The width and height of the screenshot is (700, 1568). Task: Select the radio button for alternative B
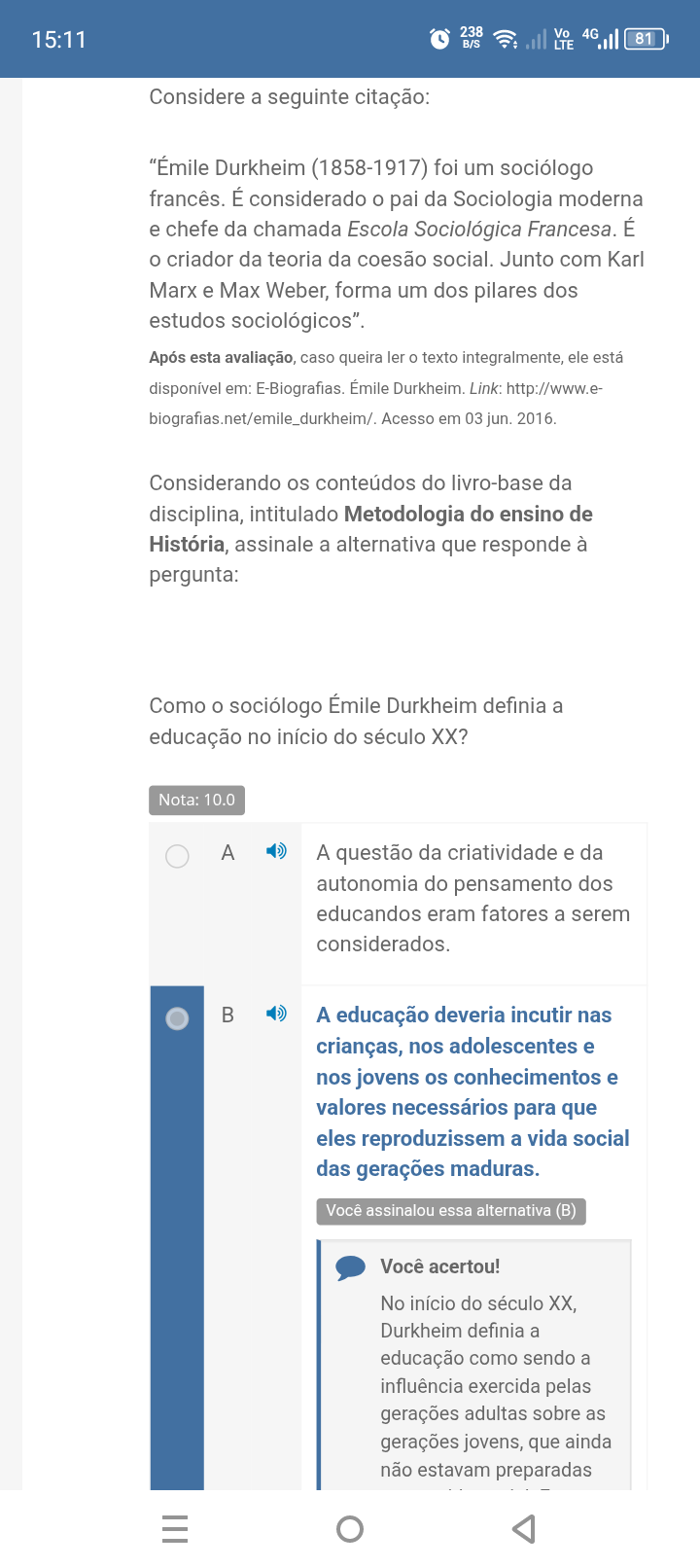(177, 1018)
